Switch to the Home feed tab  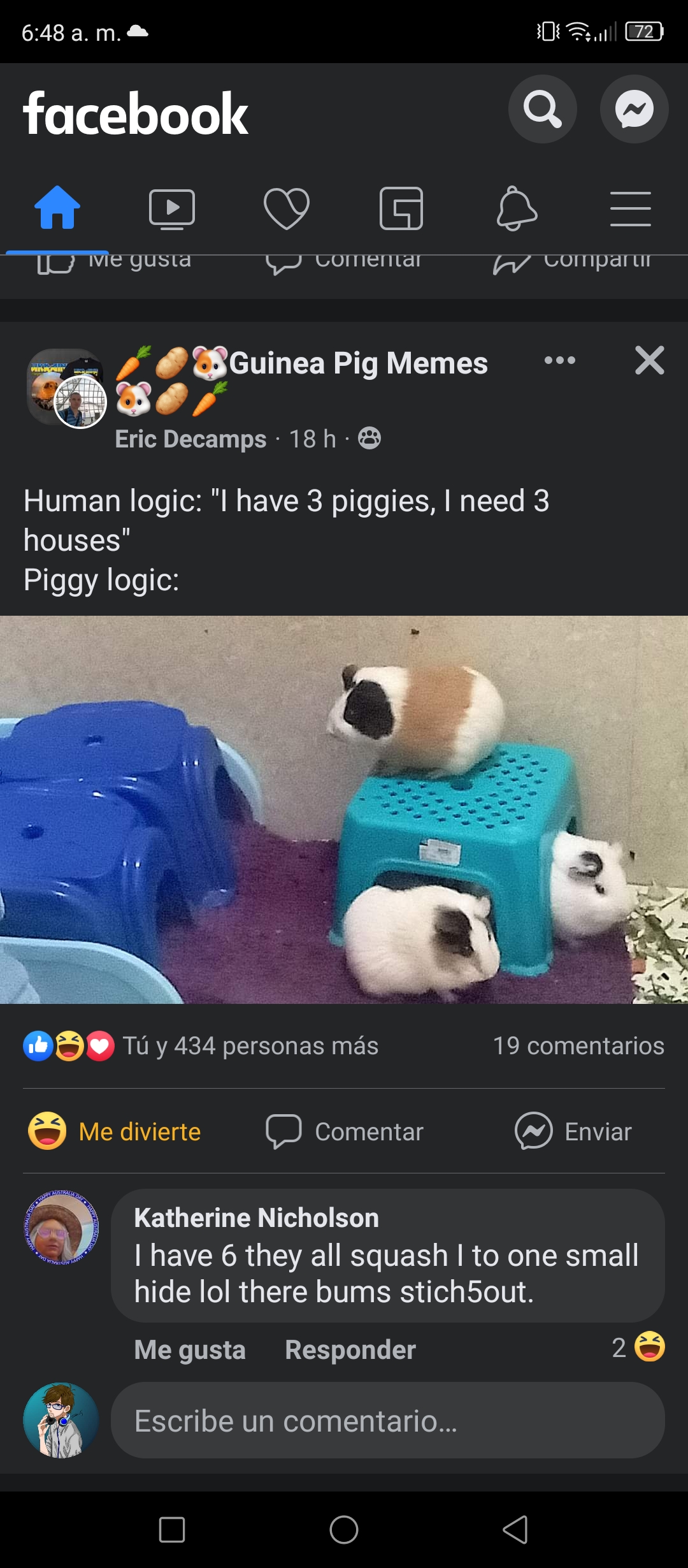click(57, 208)
